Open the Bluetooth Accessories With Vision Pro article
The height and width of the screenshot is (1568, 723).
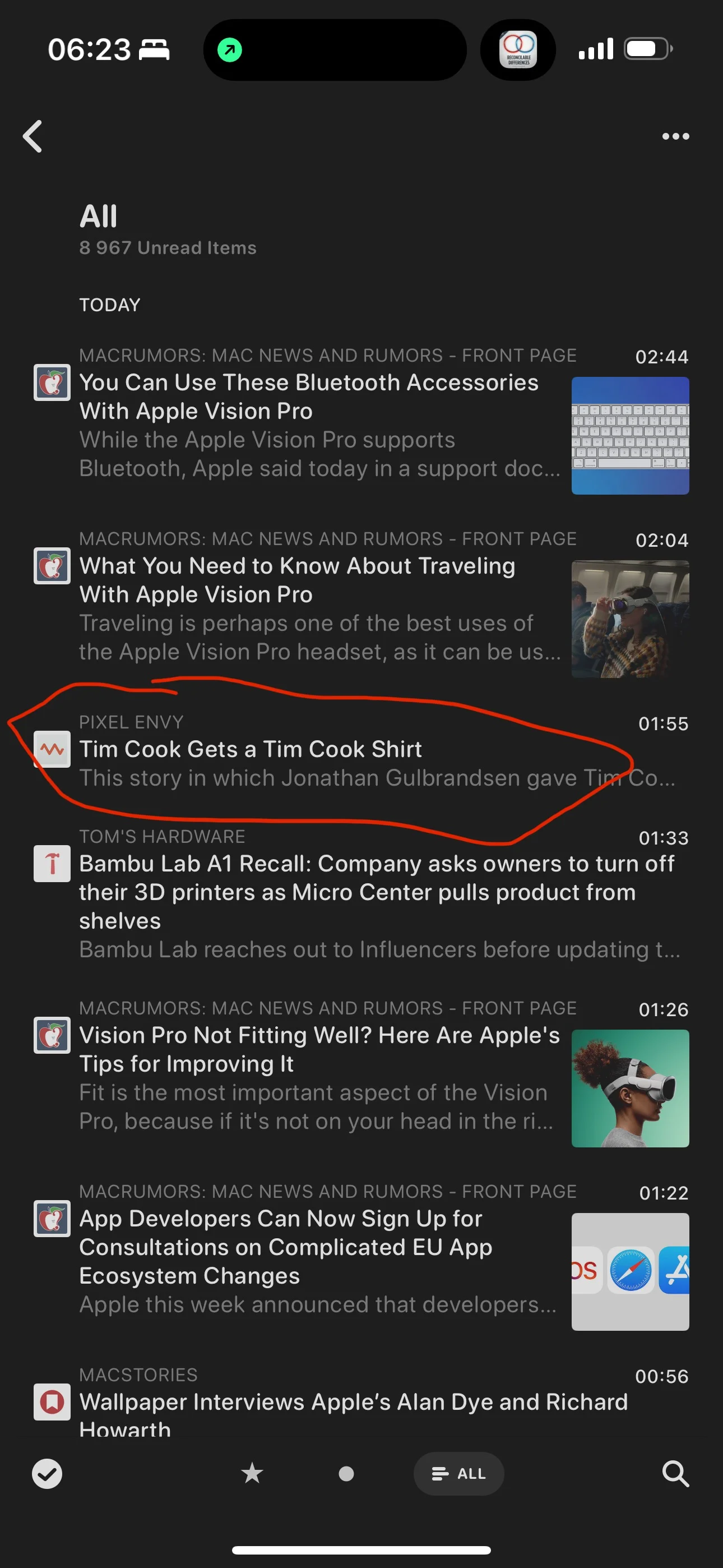309,397
